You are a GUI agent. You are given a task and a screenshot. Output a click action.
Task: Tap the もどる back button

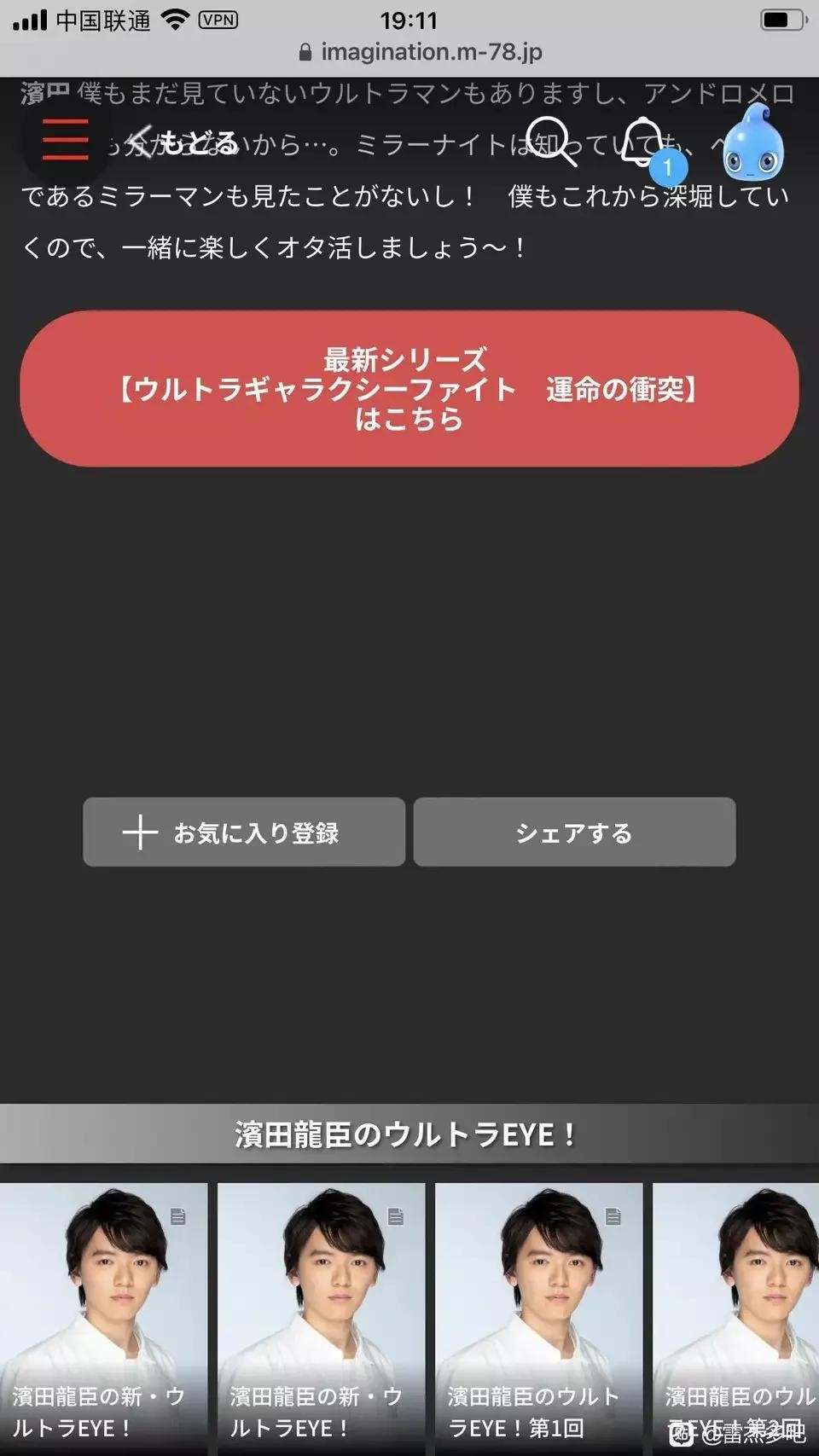click(183, 142)
